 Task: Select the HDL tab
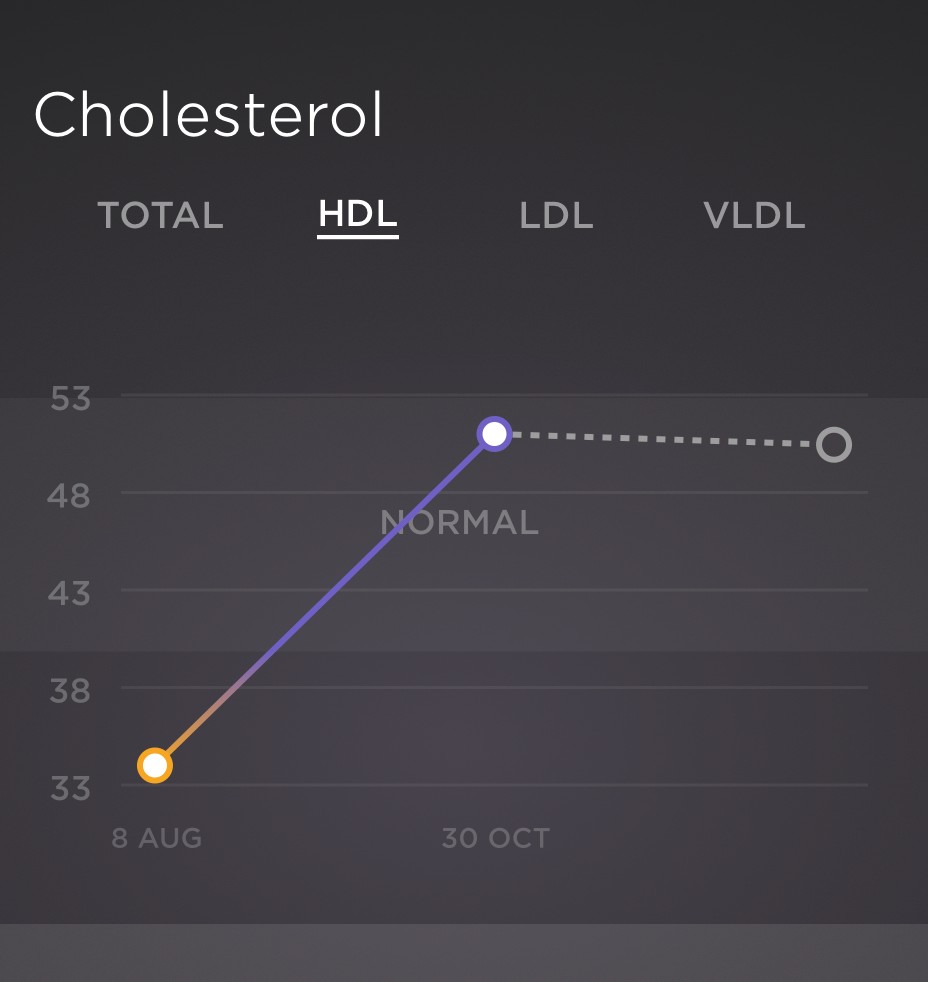358,215
